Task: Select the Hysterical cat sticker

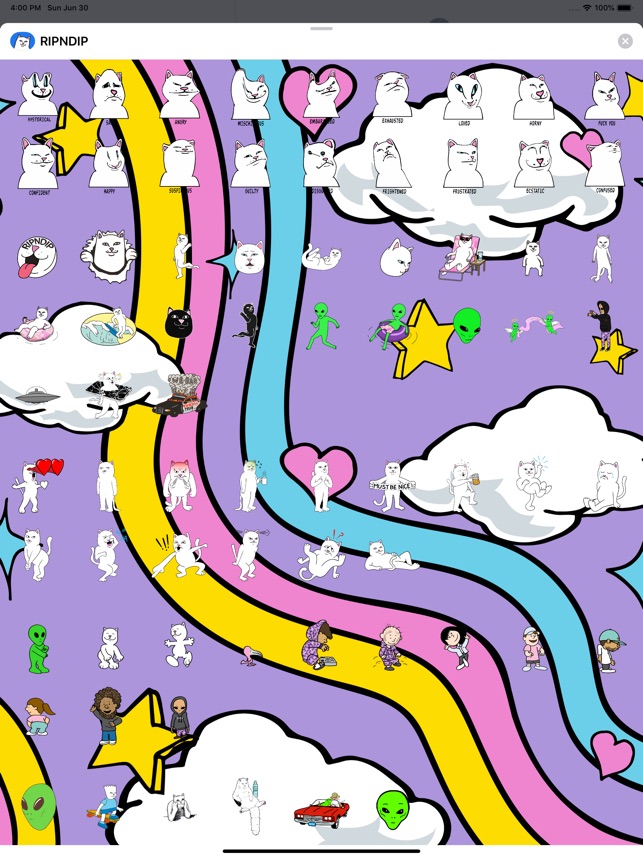Action: [37, 96]
